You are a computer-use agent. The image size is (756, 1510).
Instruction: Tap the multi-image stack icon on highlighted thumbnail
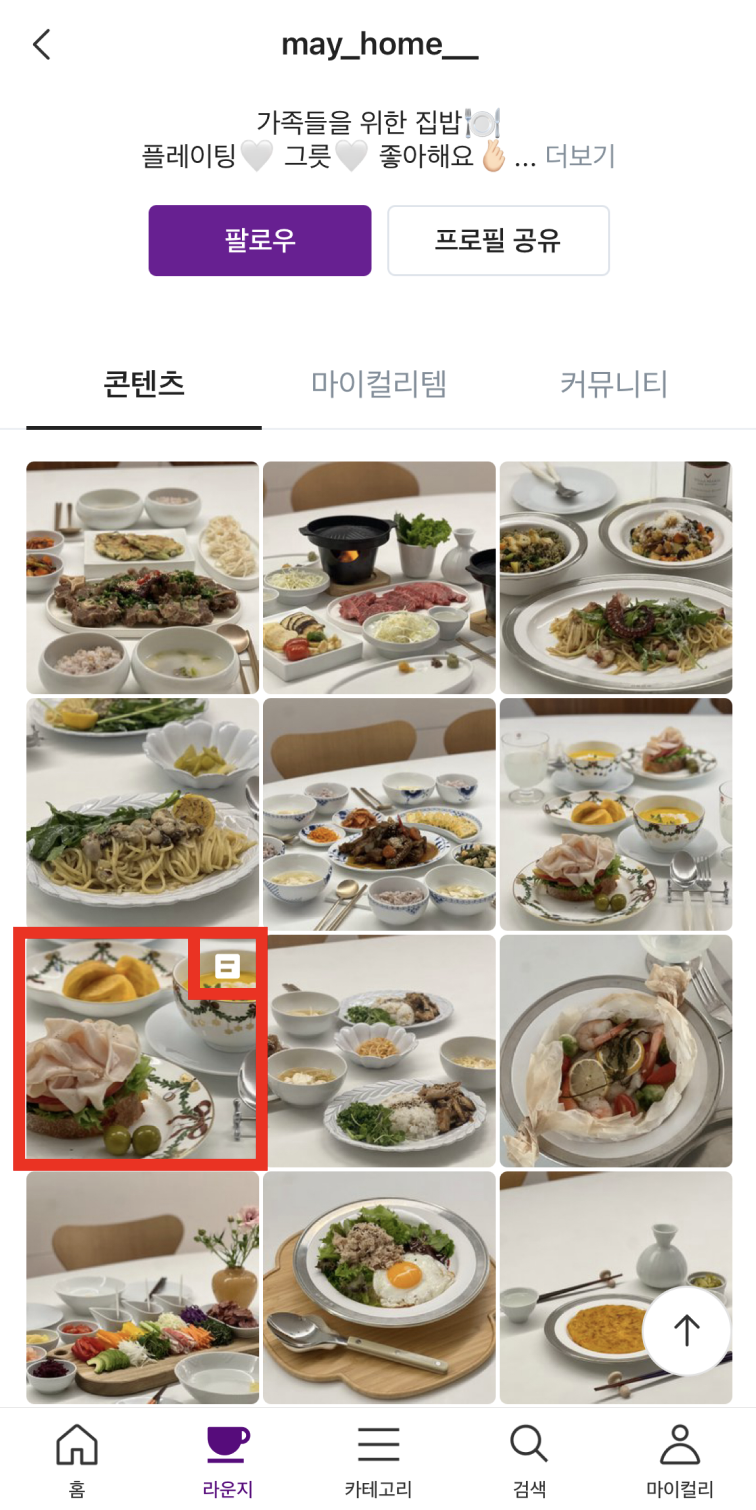(x=228, y=967)
